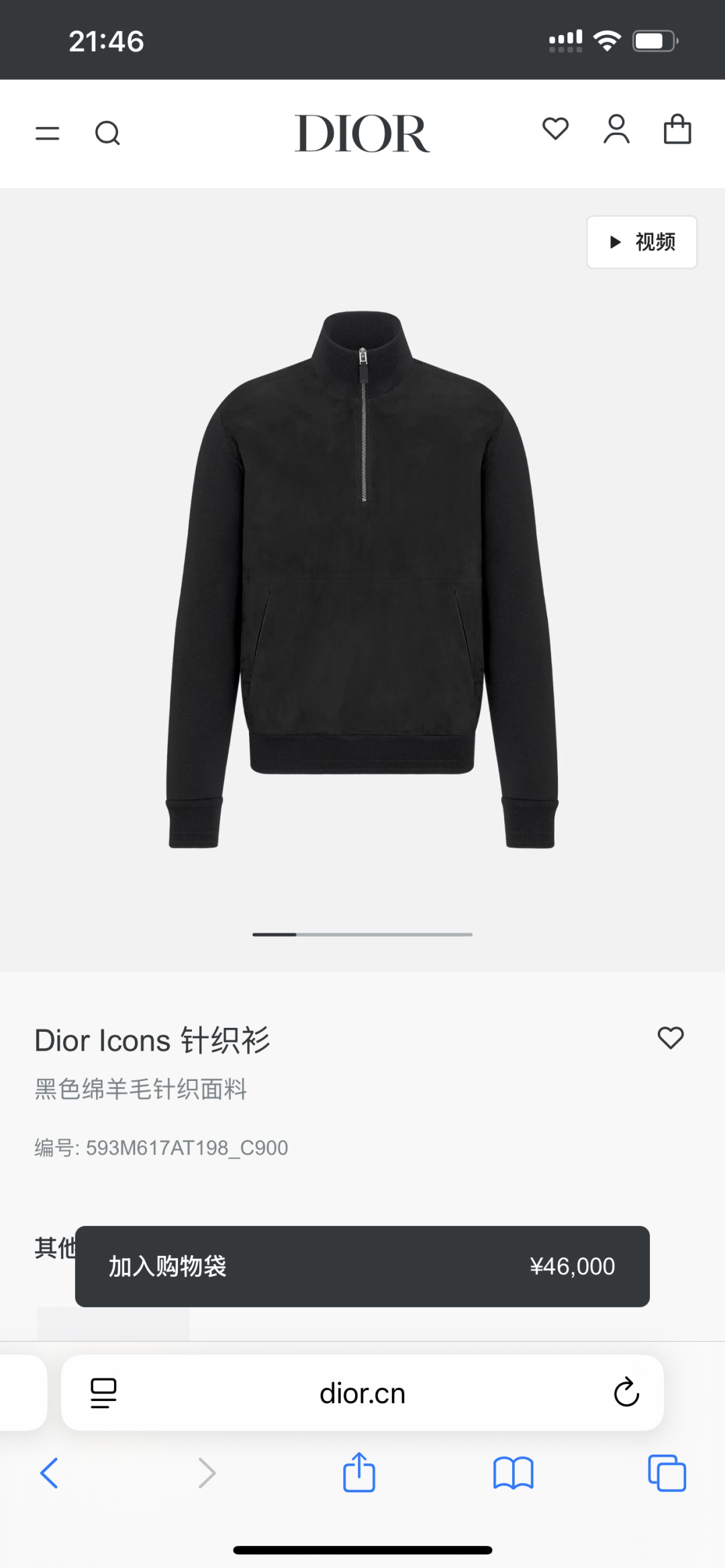Image resolution: width=725 pixels, height=1568 pixels.
Task: Open the shopping bag icon
Action: tap(679, 131)
